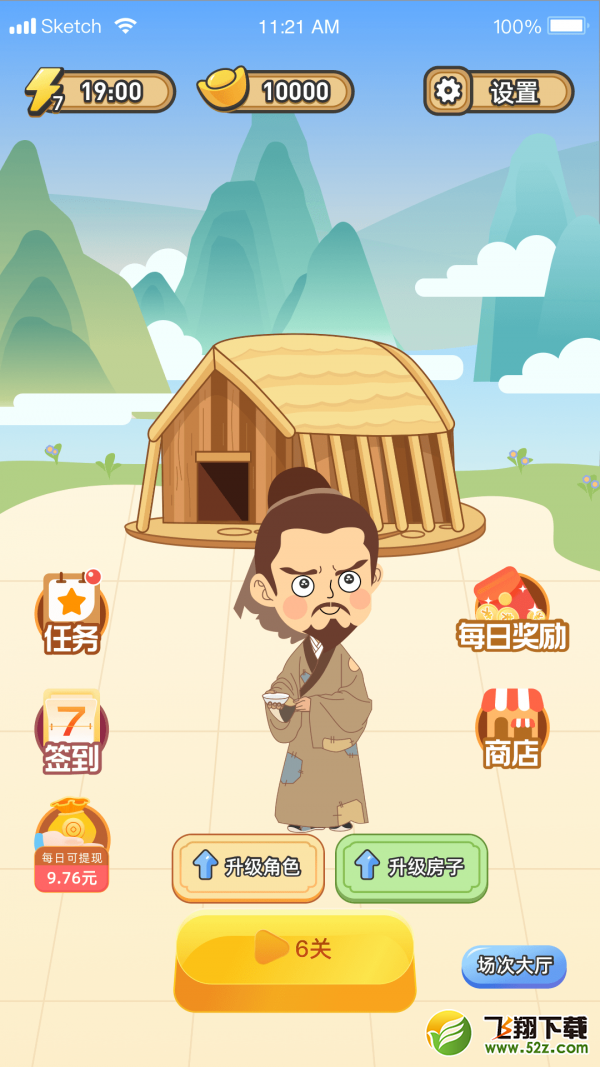
Task: Tap 升级房子 to upgrade house
Action: (412, 868)
